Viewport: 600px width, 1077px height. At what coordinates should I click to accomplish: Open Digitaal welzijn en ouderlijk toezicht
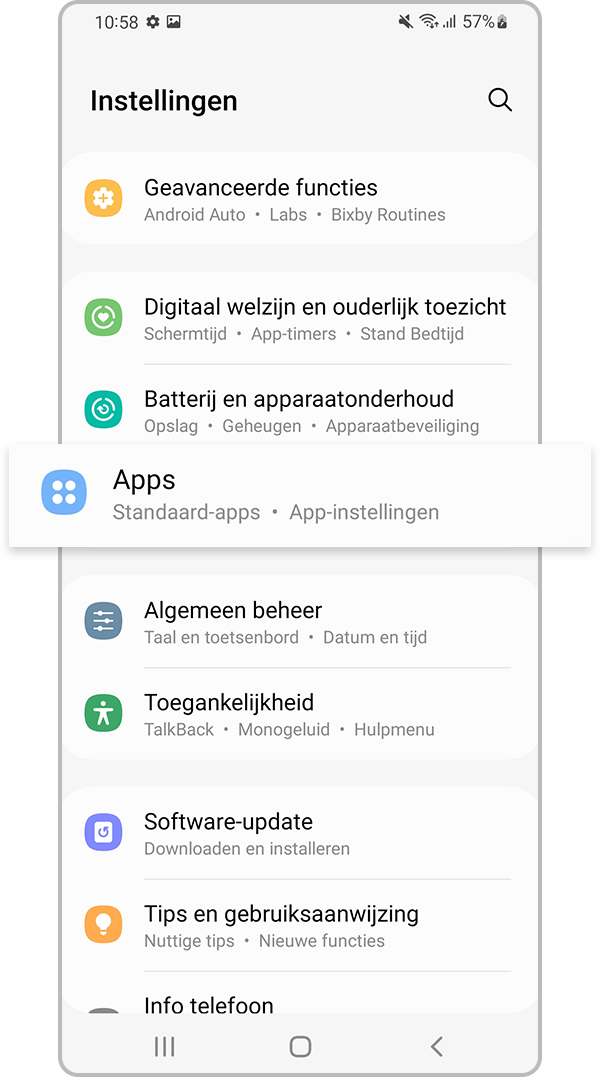[300, 318]
